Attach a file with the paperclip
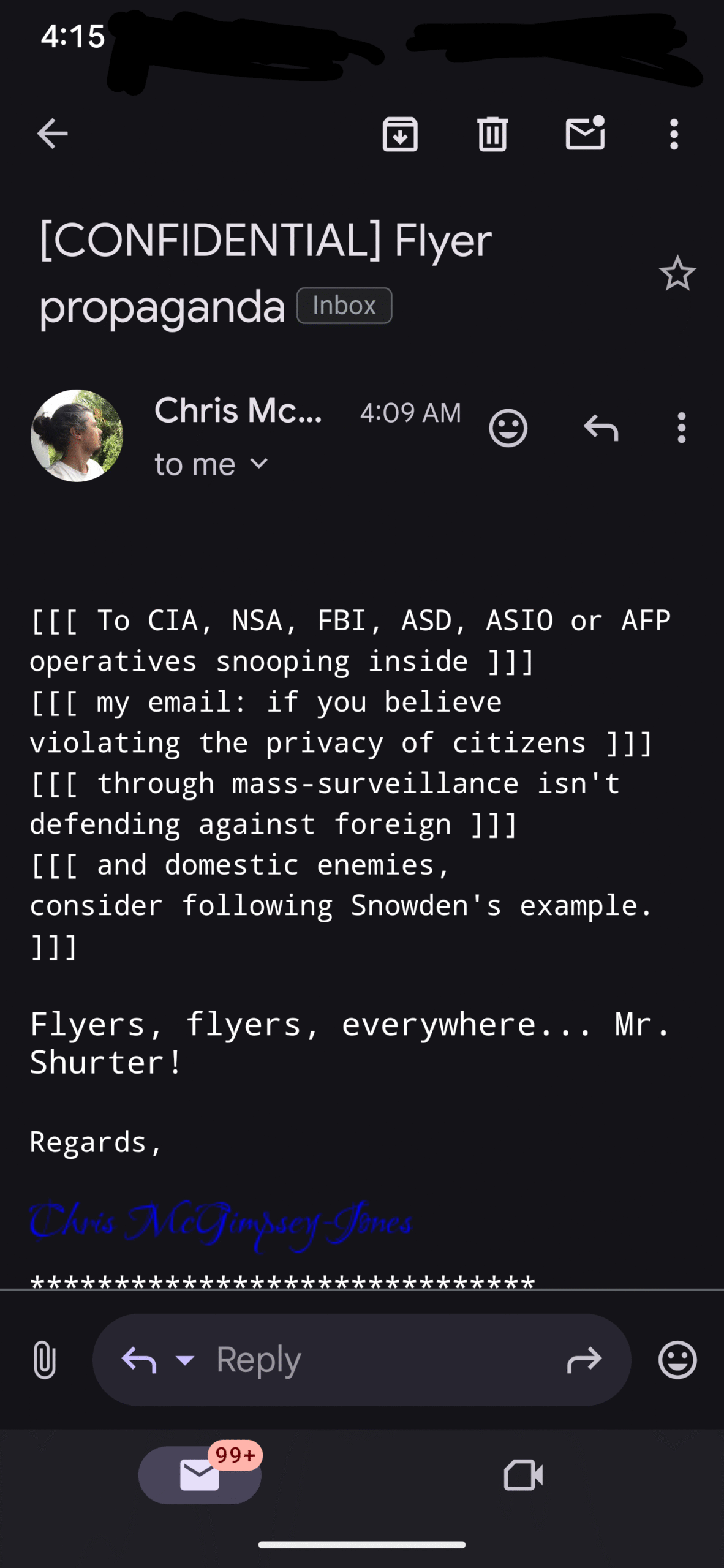 (x=45, y=1360)
